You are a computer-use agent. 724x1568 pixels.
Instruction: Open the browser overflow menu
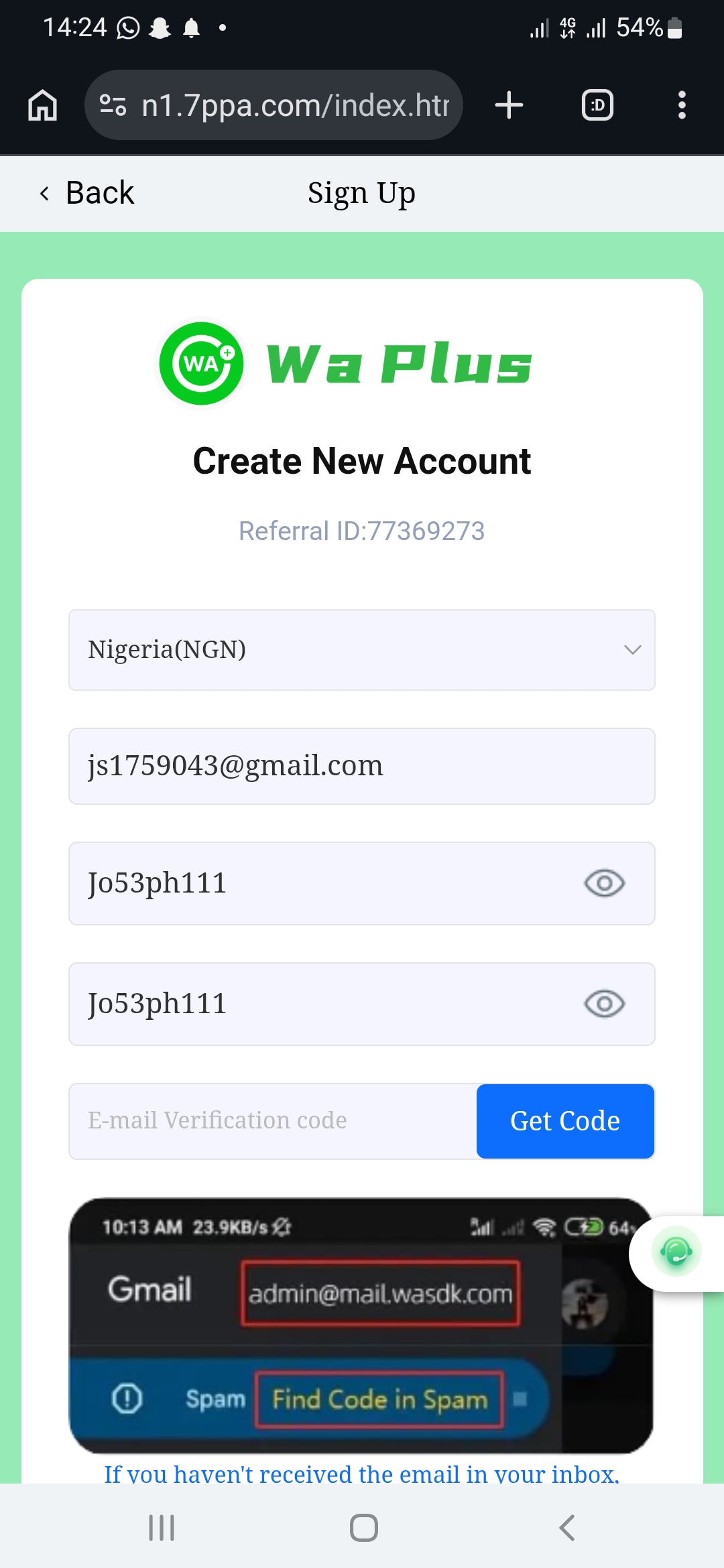pyautogui.click(x=682, y=105)
